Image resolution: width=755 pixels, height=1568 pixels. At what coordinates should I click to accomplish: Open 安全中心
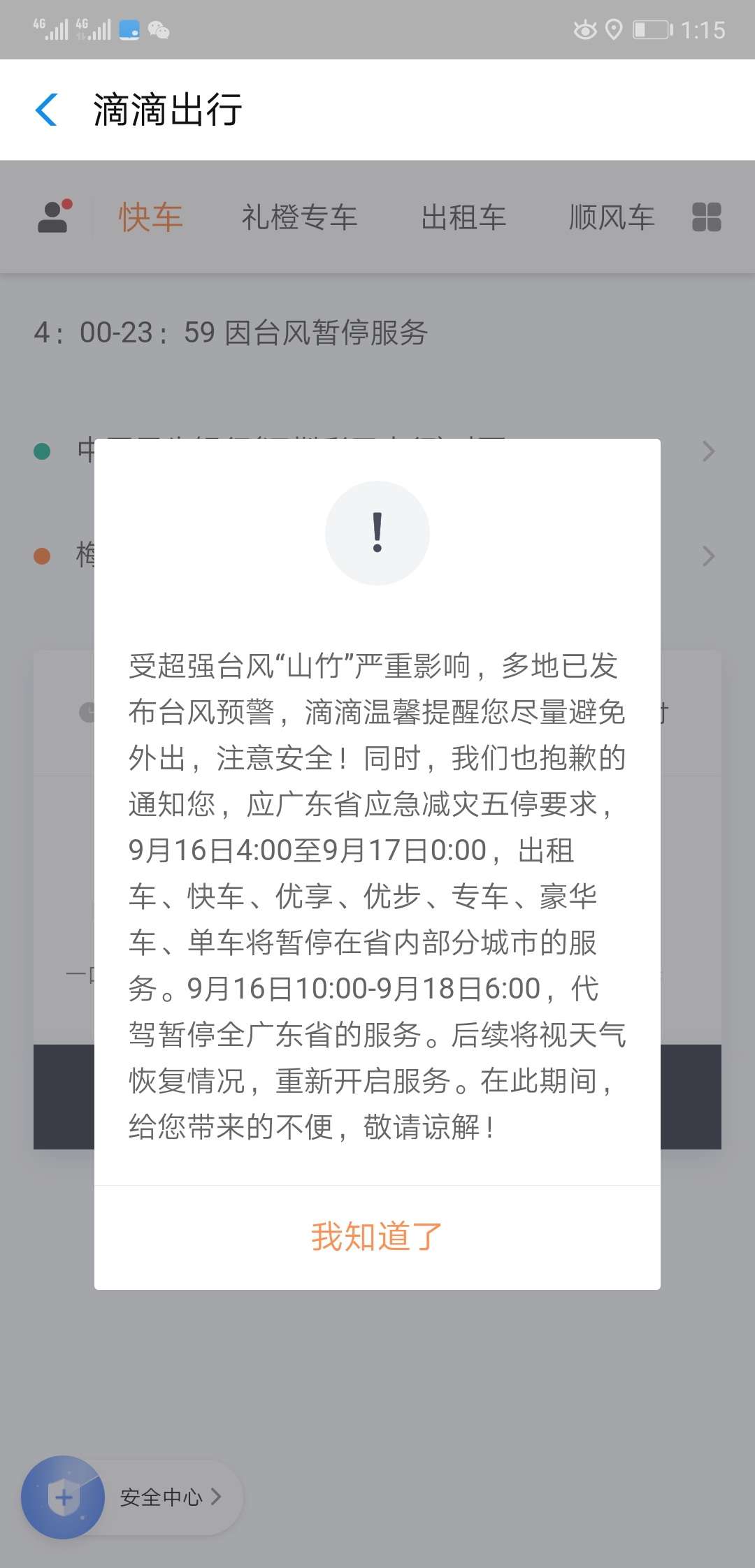(x=133, y=1497)
